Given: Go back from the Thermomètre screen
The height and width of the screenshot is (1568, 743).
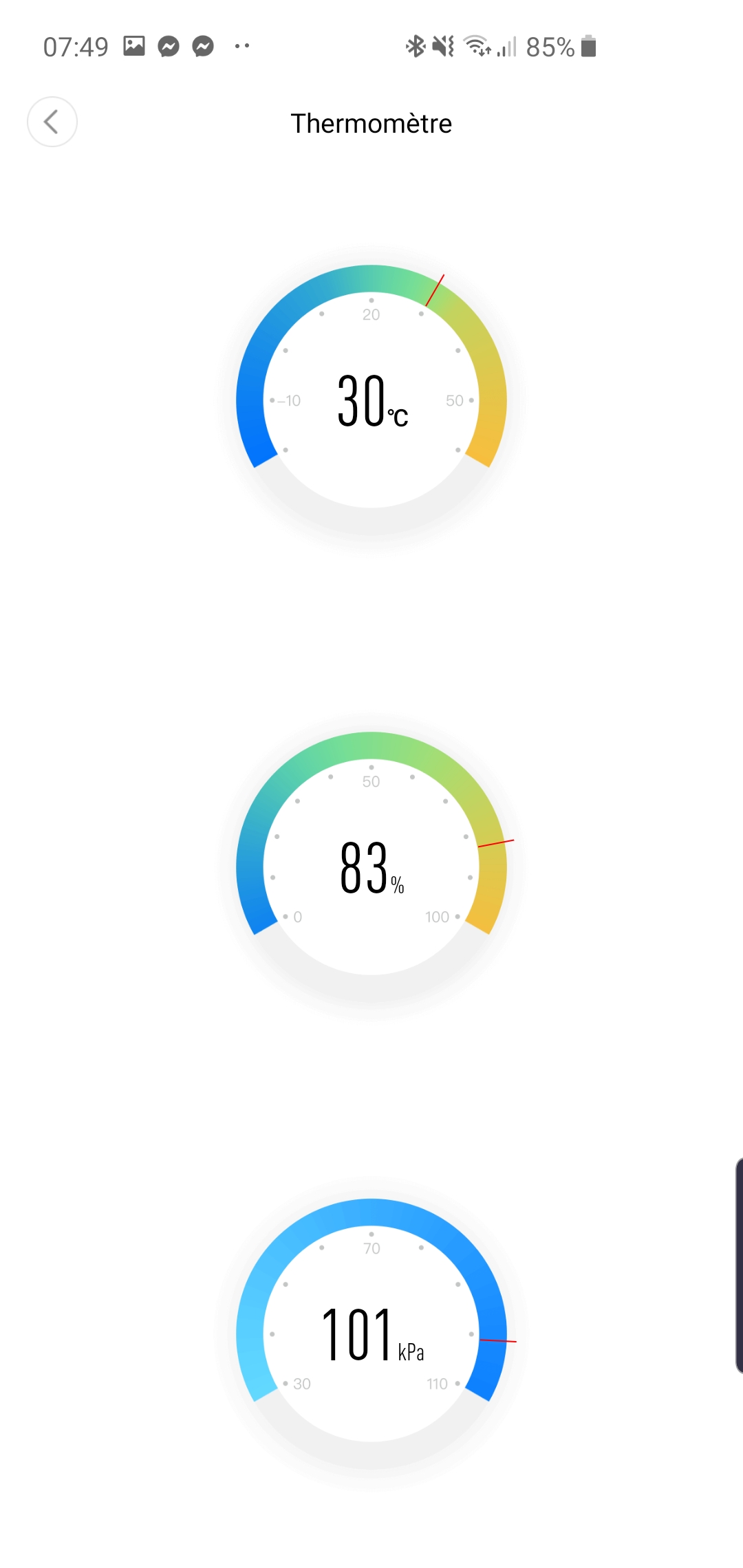Looking at the screenshot, I should 52,122.
